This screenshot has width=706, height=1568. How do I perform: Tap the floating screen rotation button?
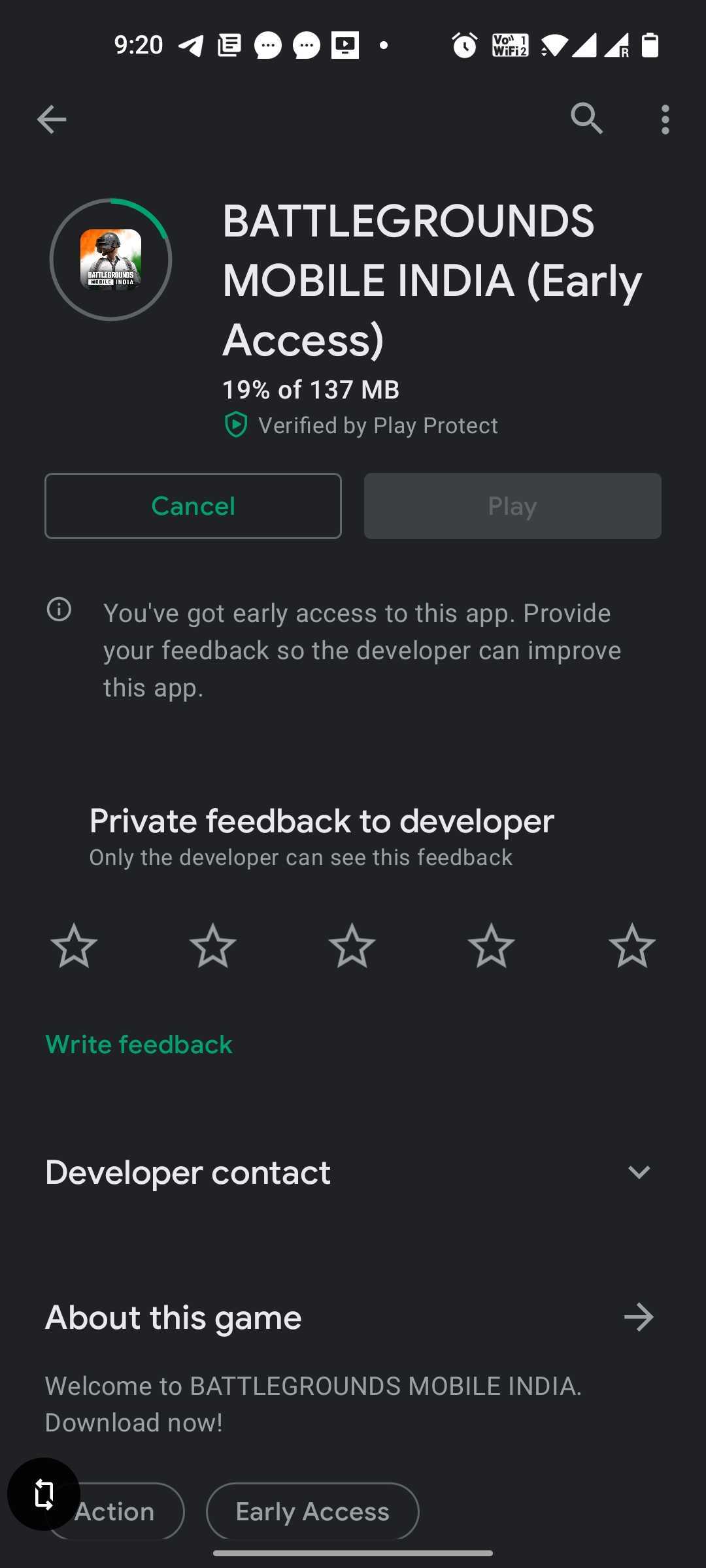point(44,1494)
